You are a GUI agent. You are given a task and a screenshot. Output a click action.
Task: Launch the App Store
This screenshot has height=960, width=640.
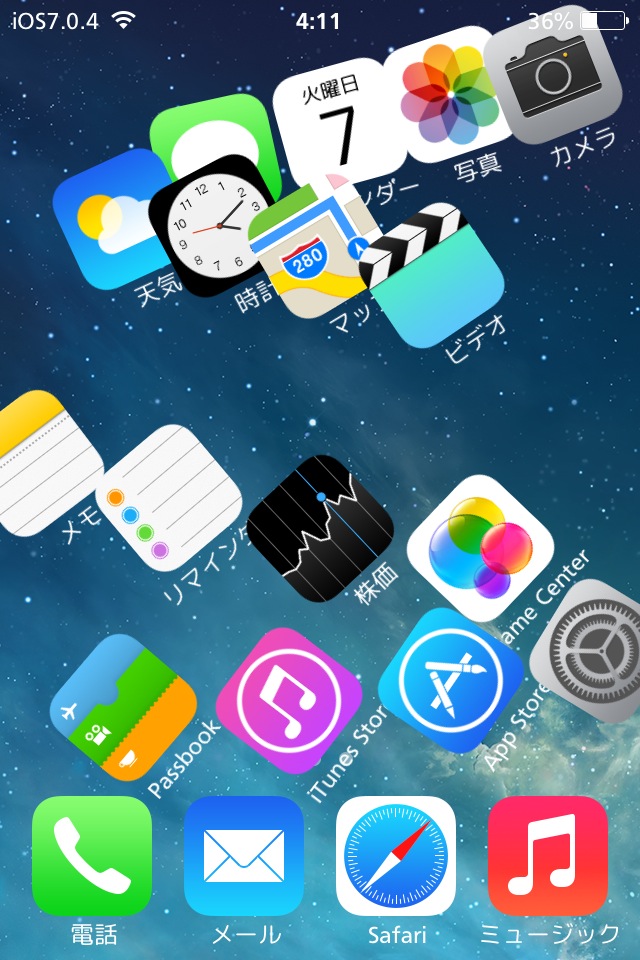[x=450, y=682]
